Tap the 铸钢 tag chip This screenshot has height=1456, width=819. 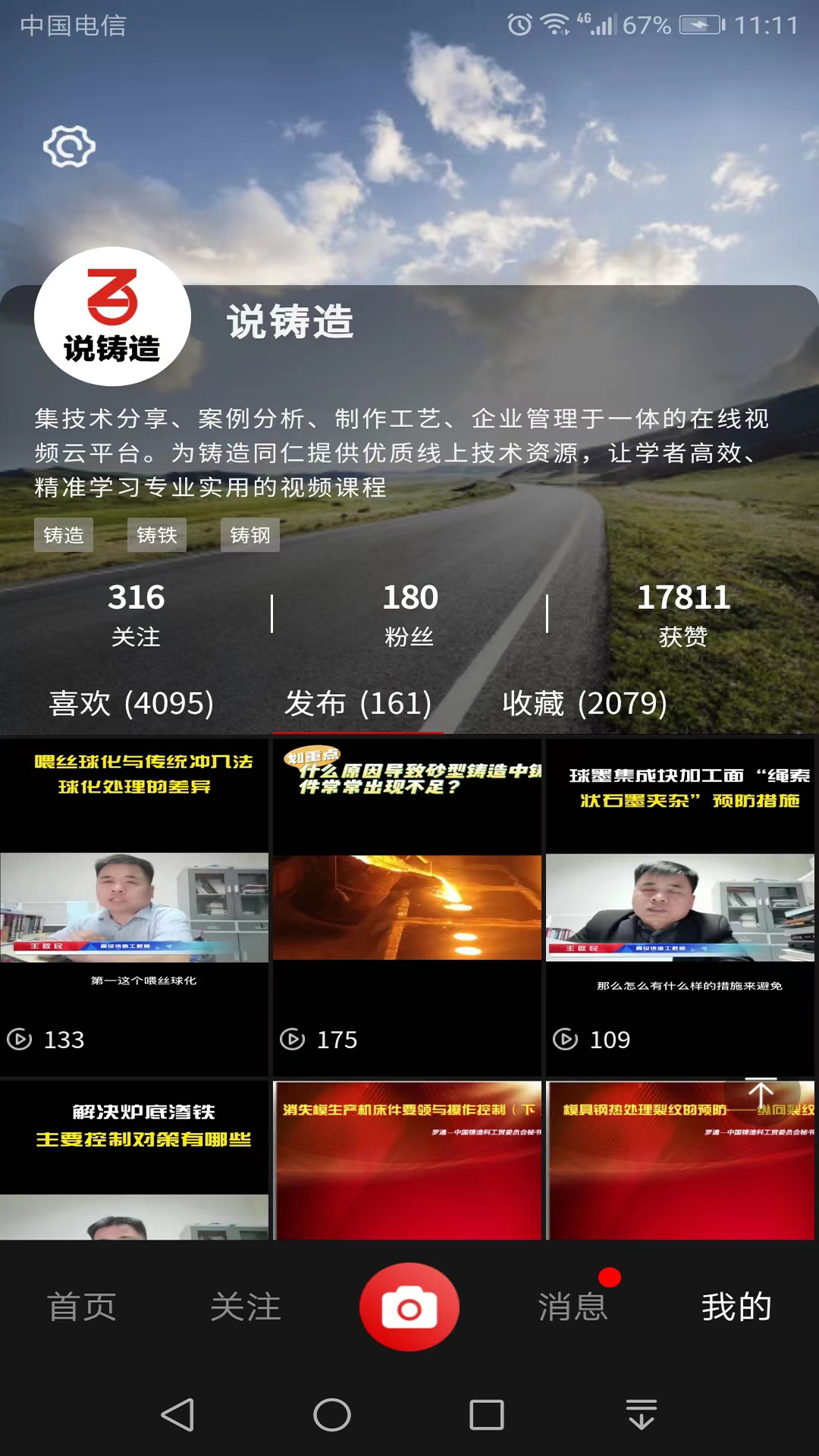click(x=249, y=535)
